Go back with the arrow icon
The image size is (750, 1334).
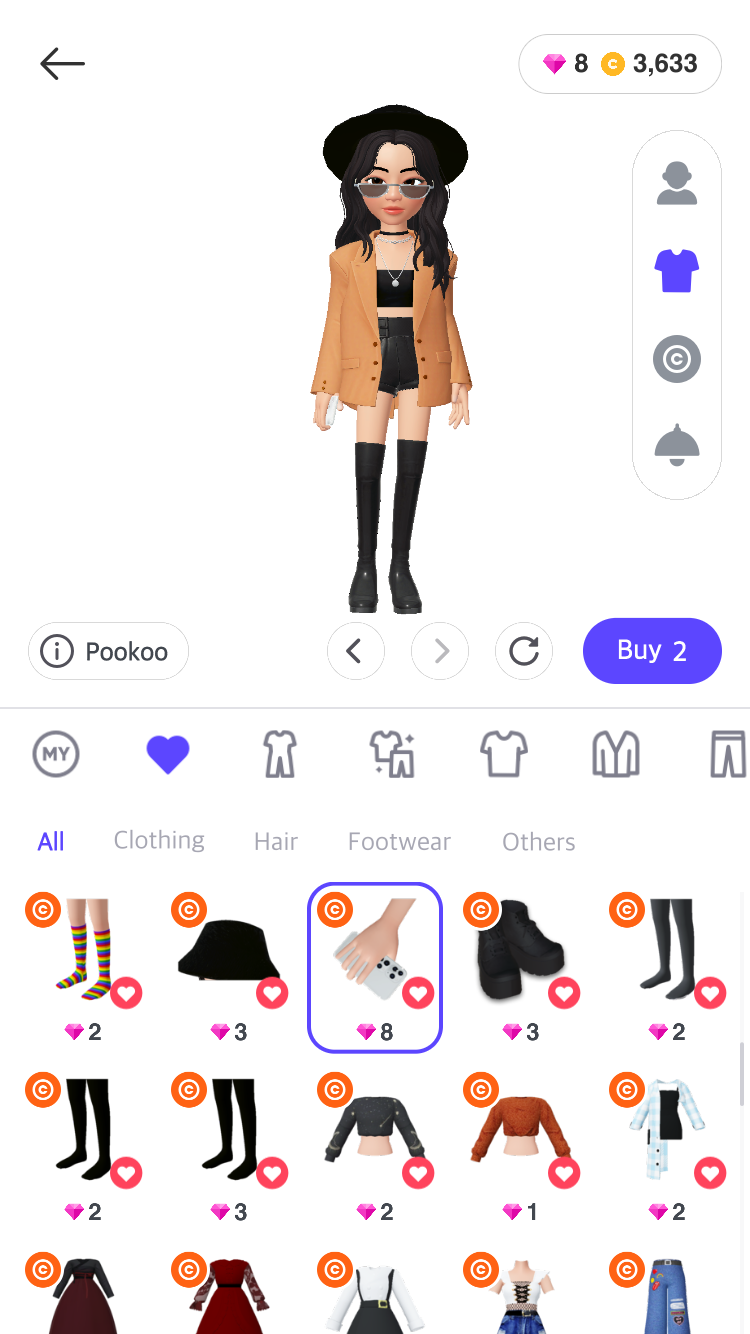point(62,64)
